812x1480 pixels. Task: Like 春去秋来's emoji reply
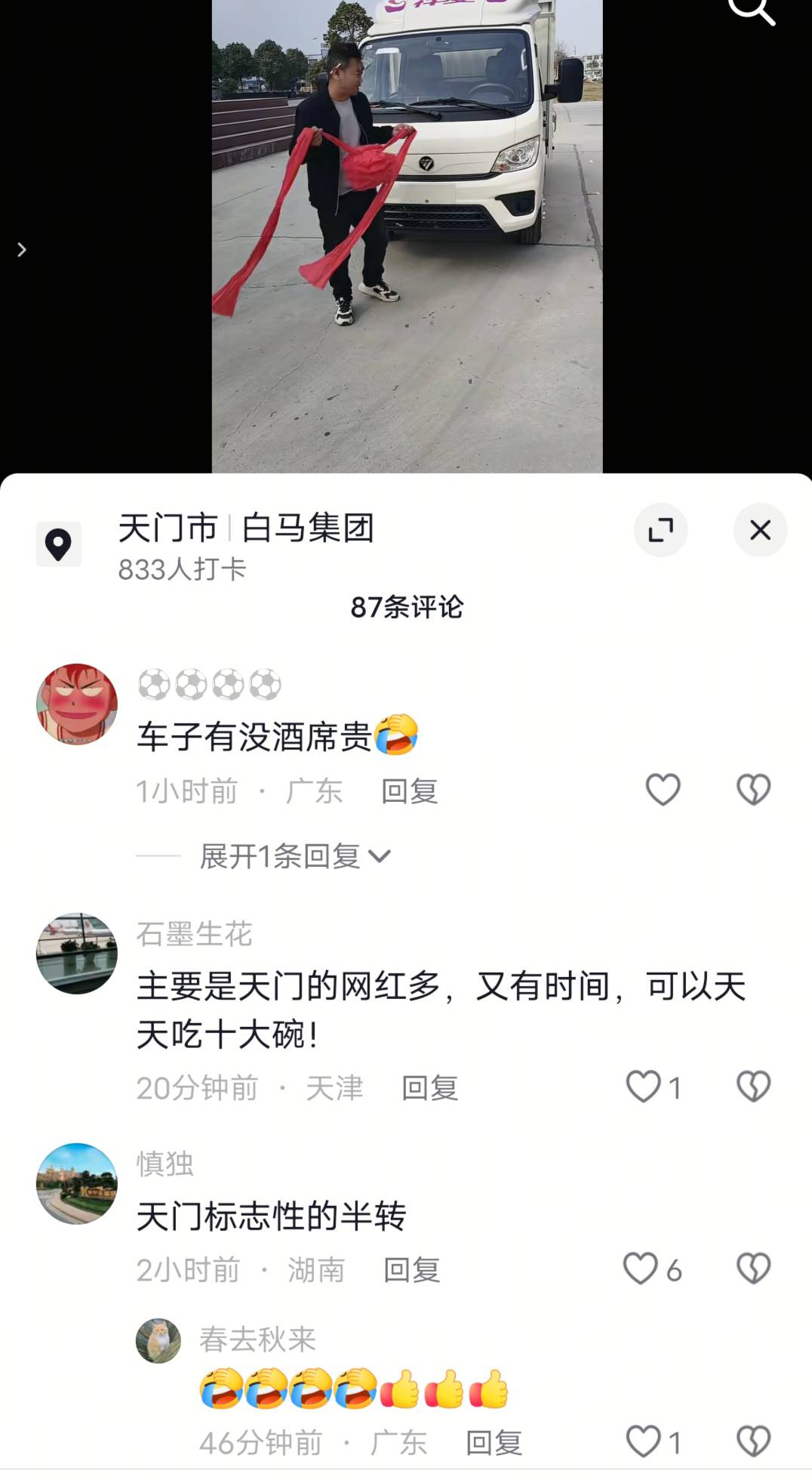[644, 1442]
